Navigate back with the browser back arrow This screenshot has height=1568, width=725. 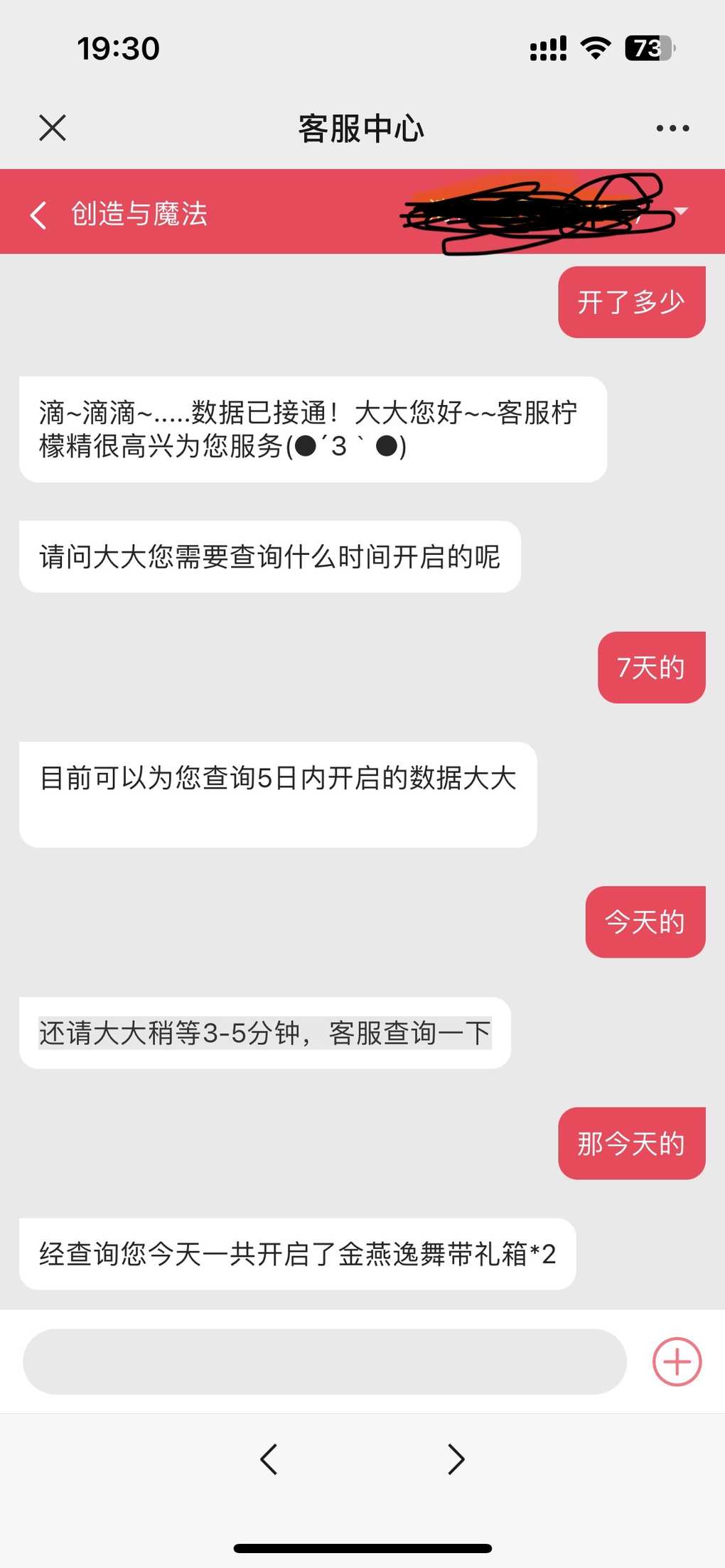269,1459
